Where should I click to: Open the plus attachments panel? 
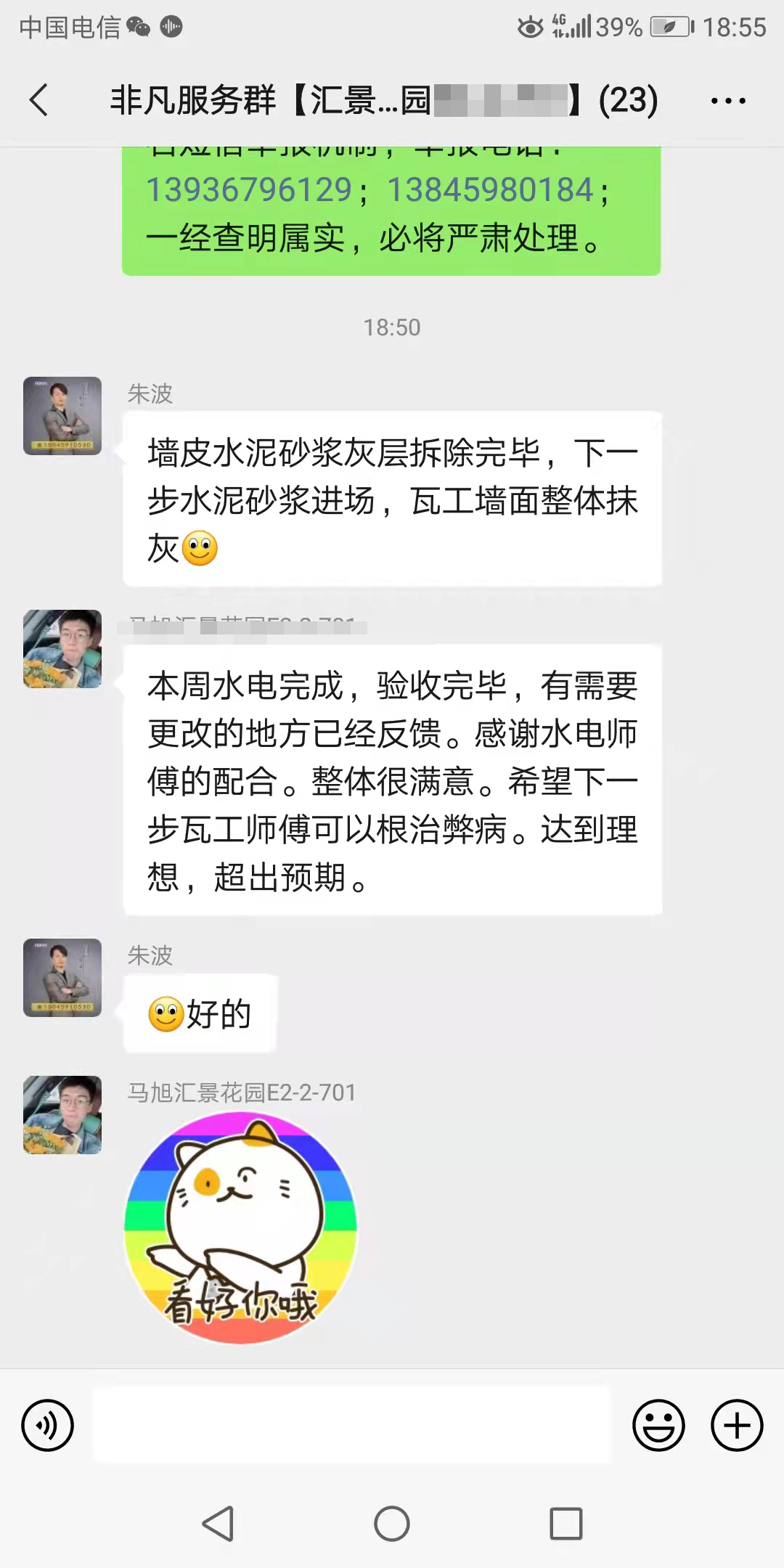[x=736, y=1426]
